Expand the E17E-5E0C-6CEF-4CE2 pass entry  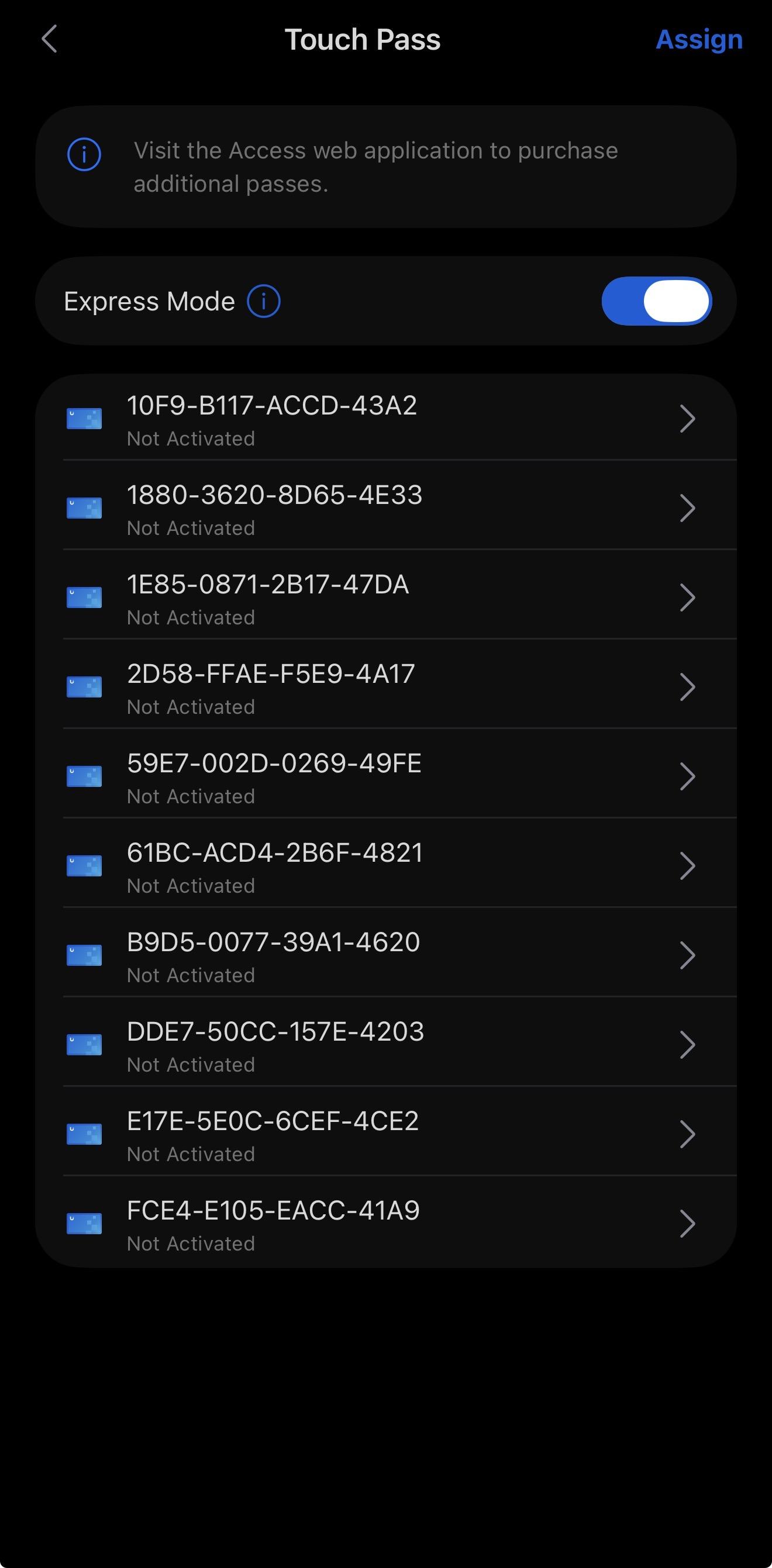pyautogui.click(x=687, y=1134)
